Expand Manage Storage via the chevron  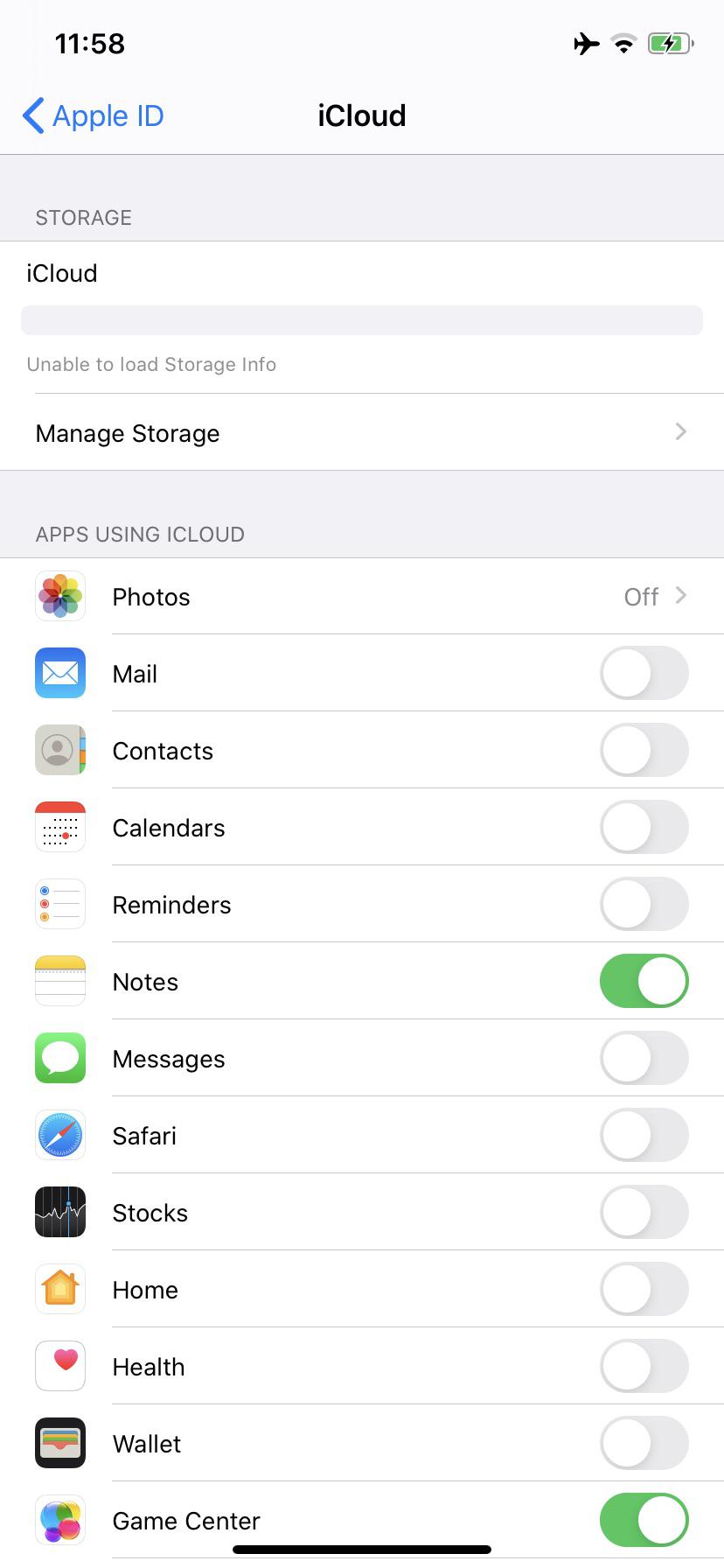[680, 431]
